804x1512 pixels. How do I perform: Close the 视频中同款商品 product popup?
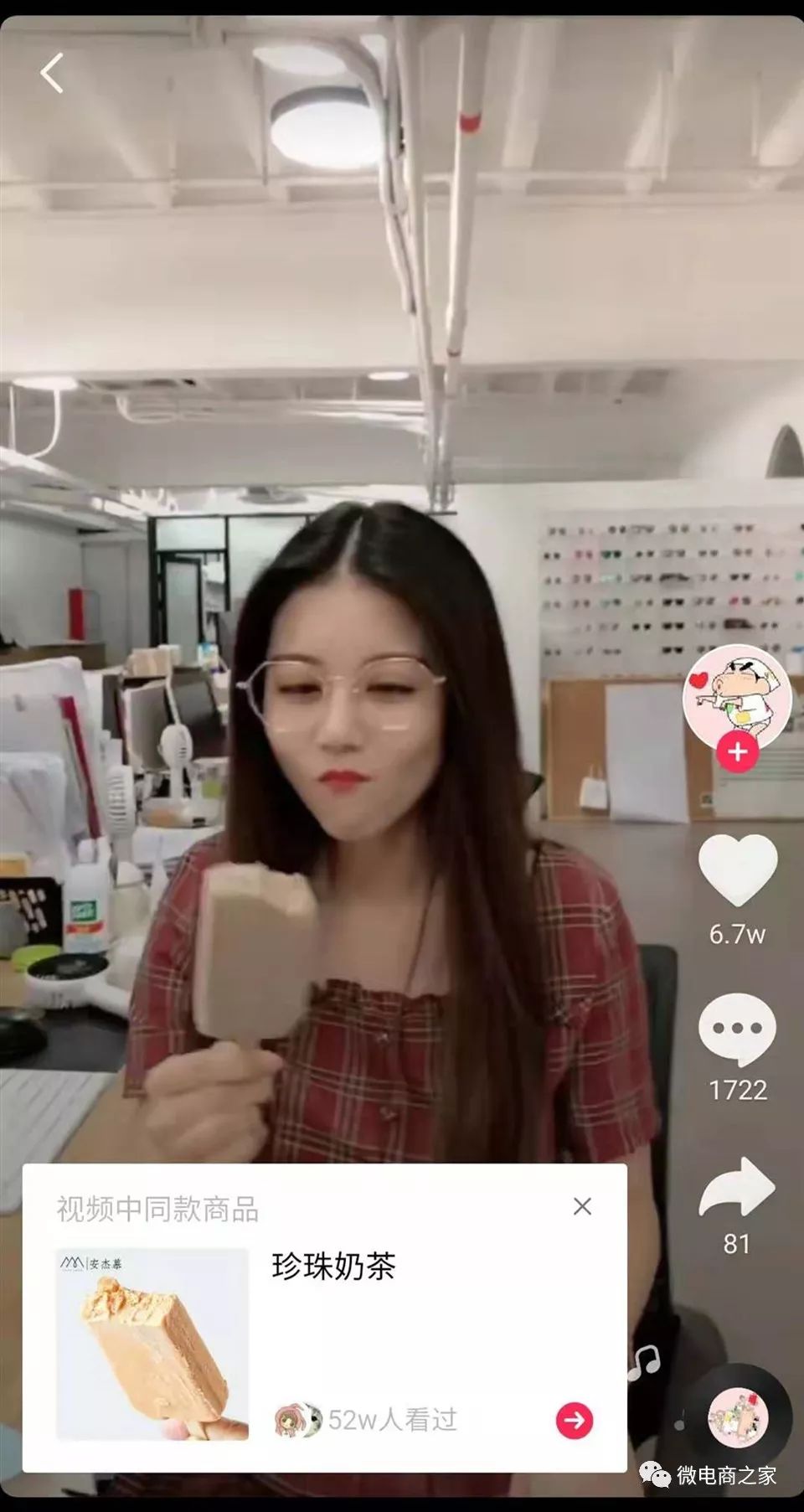tap(582, 1206)
